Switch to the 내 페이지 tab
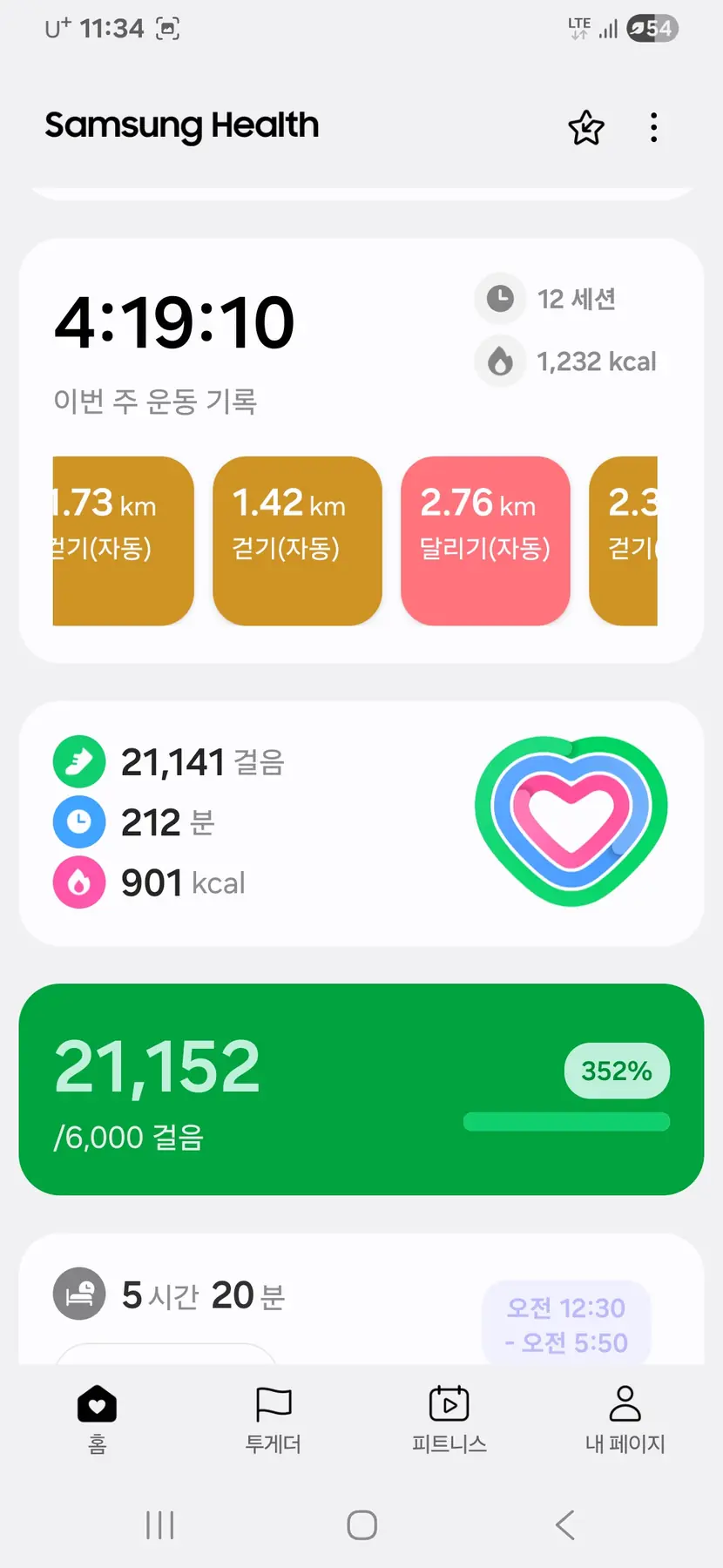 625,1418
